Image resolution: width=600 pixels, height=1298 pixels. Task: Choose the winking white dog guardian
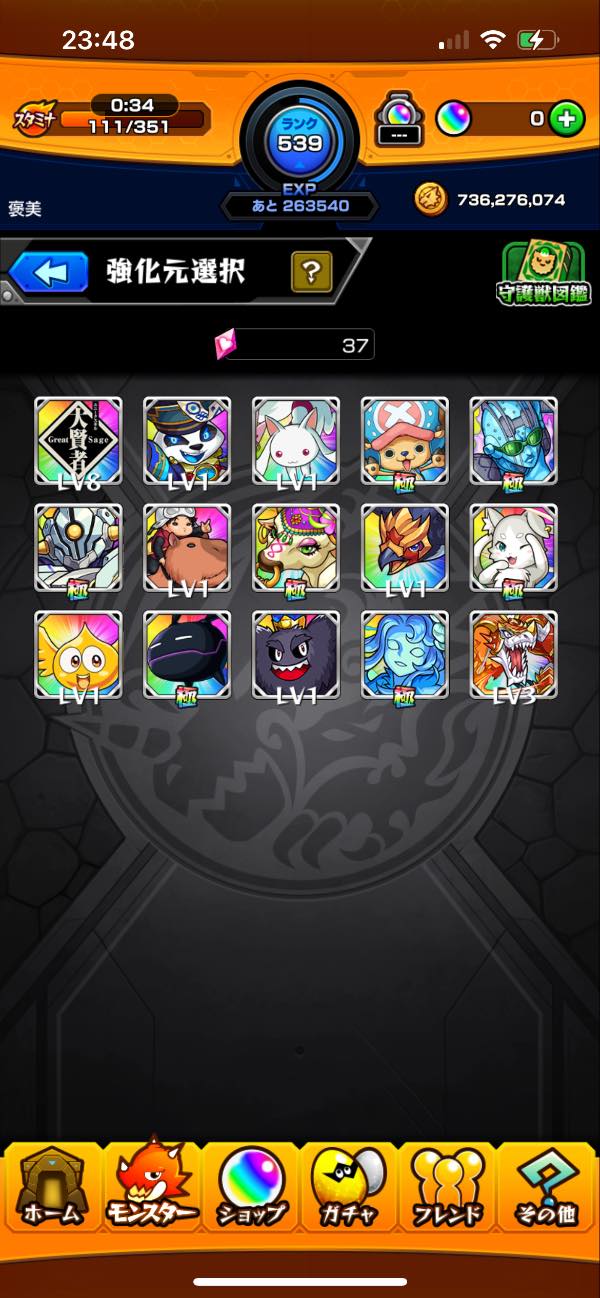pyautogui.click(x=514, y=548)
